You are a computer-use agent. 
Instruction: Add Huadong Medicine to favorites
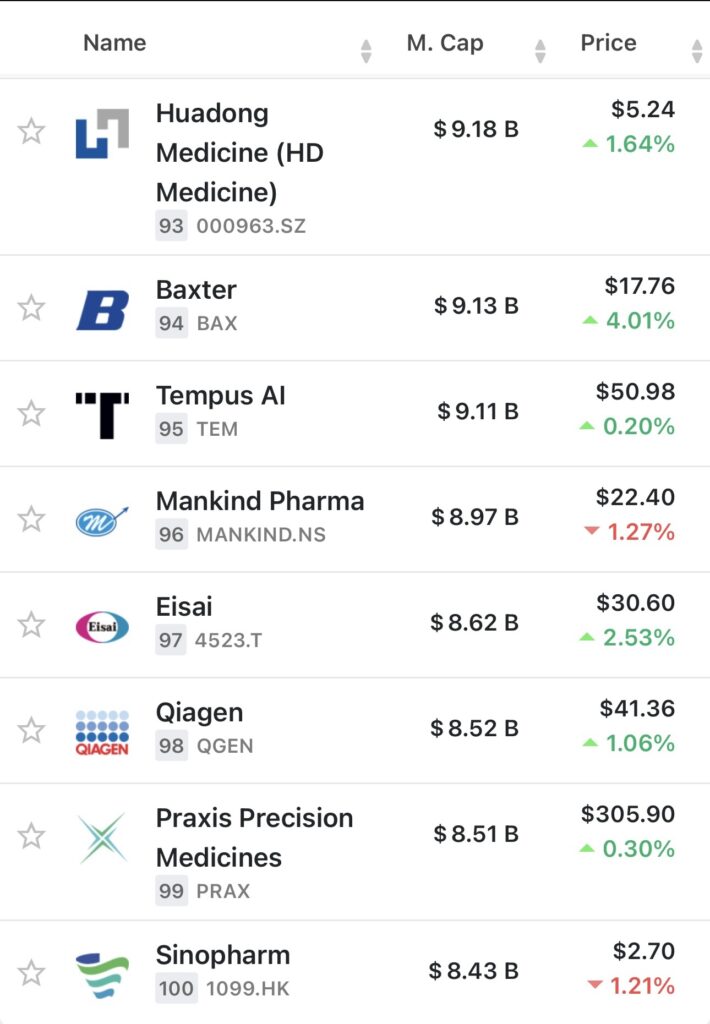[32, 131]
